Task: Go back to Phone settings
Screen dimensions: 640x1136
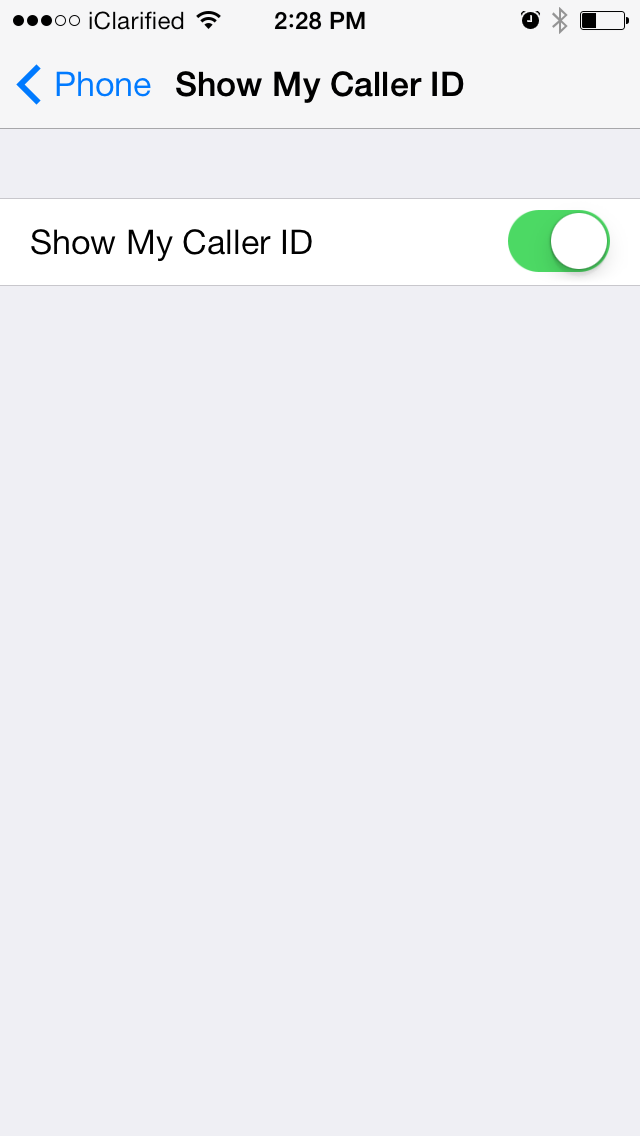Action: coord(84,85)
